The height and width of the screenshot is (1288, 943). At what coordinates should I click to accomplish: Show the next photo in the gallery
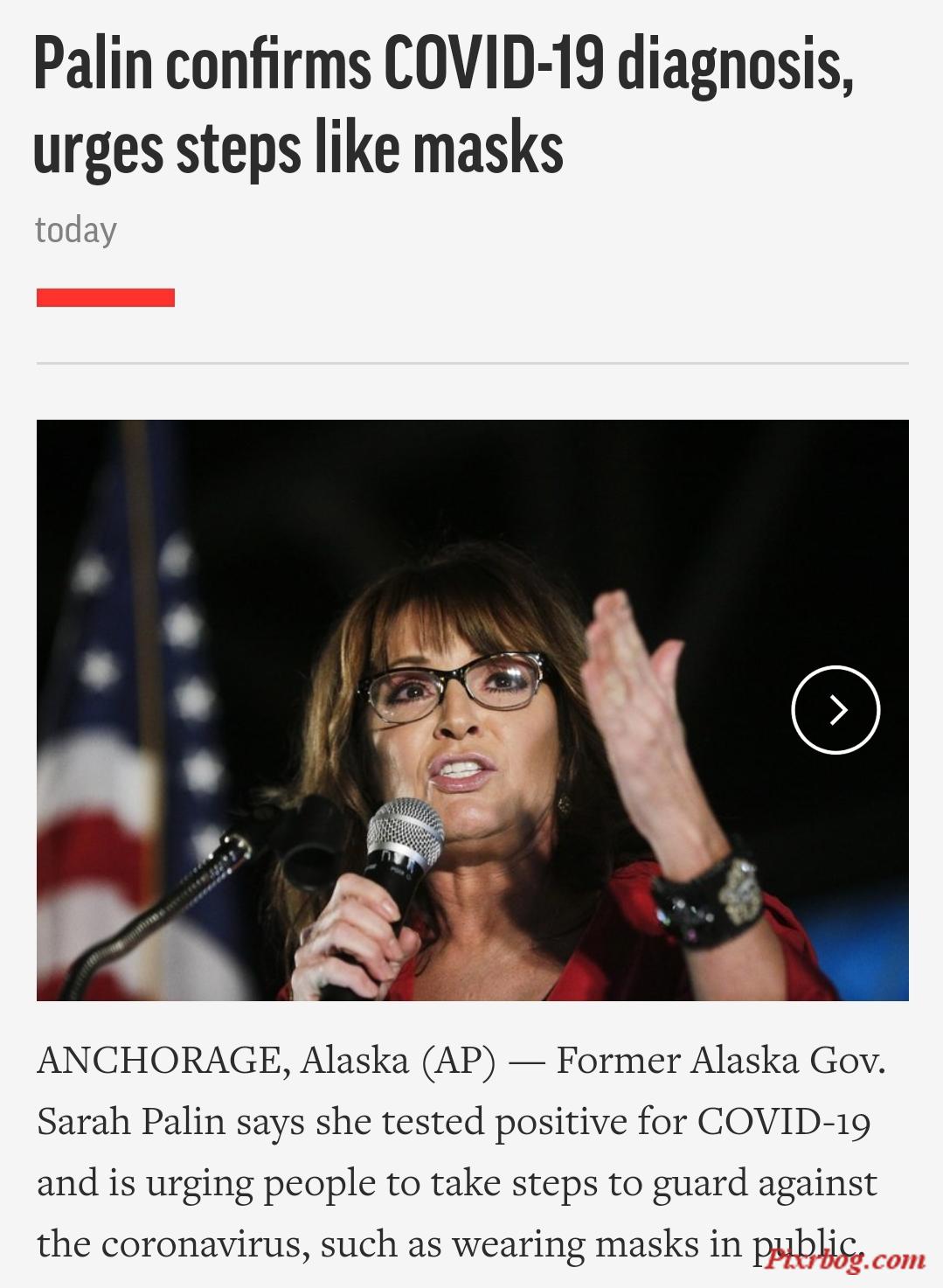[836, 709]
